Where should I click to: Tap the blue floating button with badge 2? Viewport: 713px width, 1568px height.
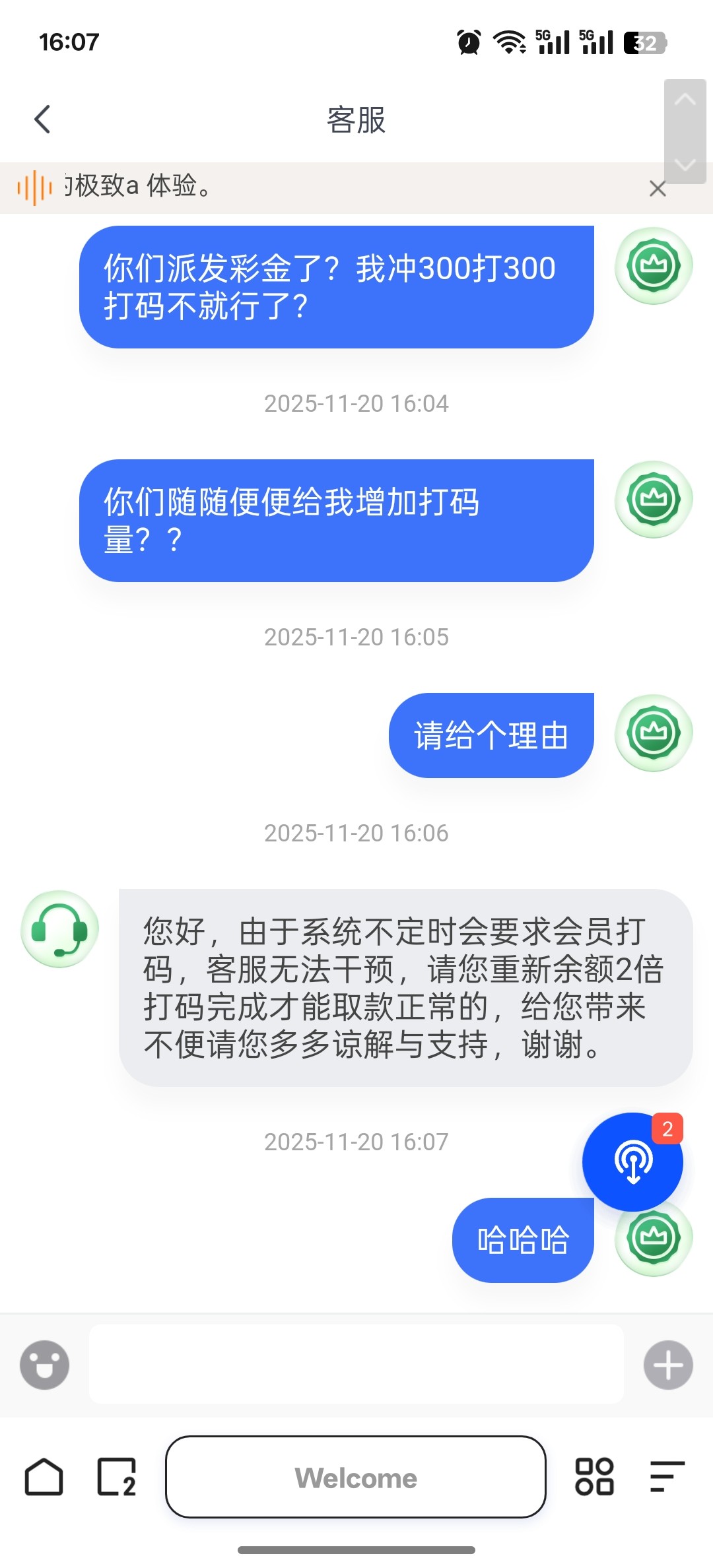tap(632, 1162)
